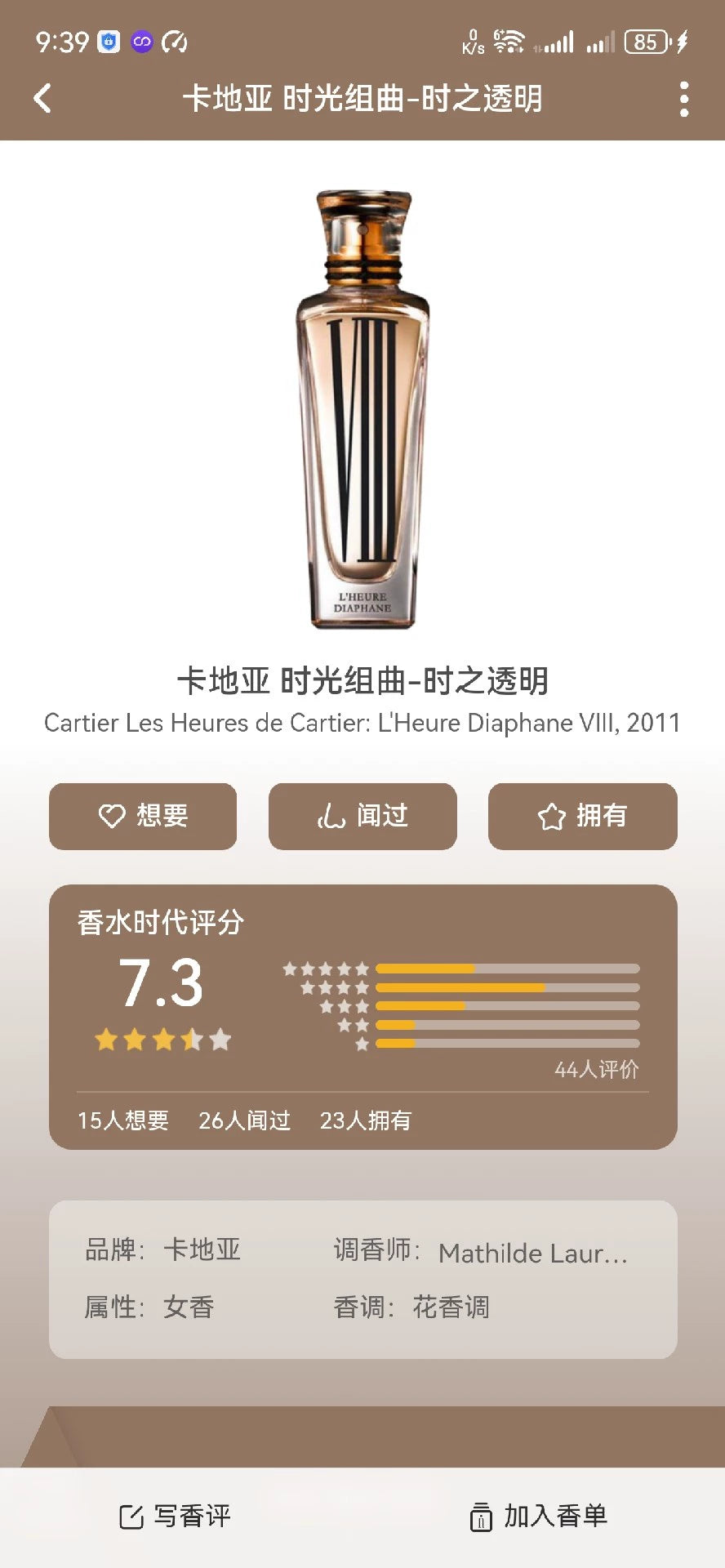The image size is (725, 1568).
Task: Open perfumer Mathilde Laur… details
Action: (x=532, y=1253)
